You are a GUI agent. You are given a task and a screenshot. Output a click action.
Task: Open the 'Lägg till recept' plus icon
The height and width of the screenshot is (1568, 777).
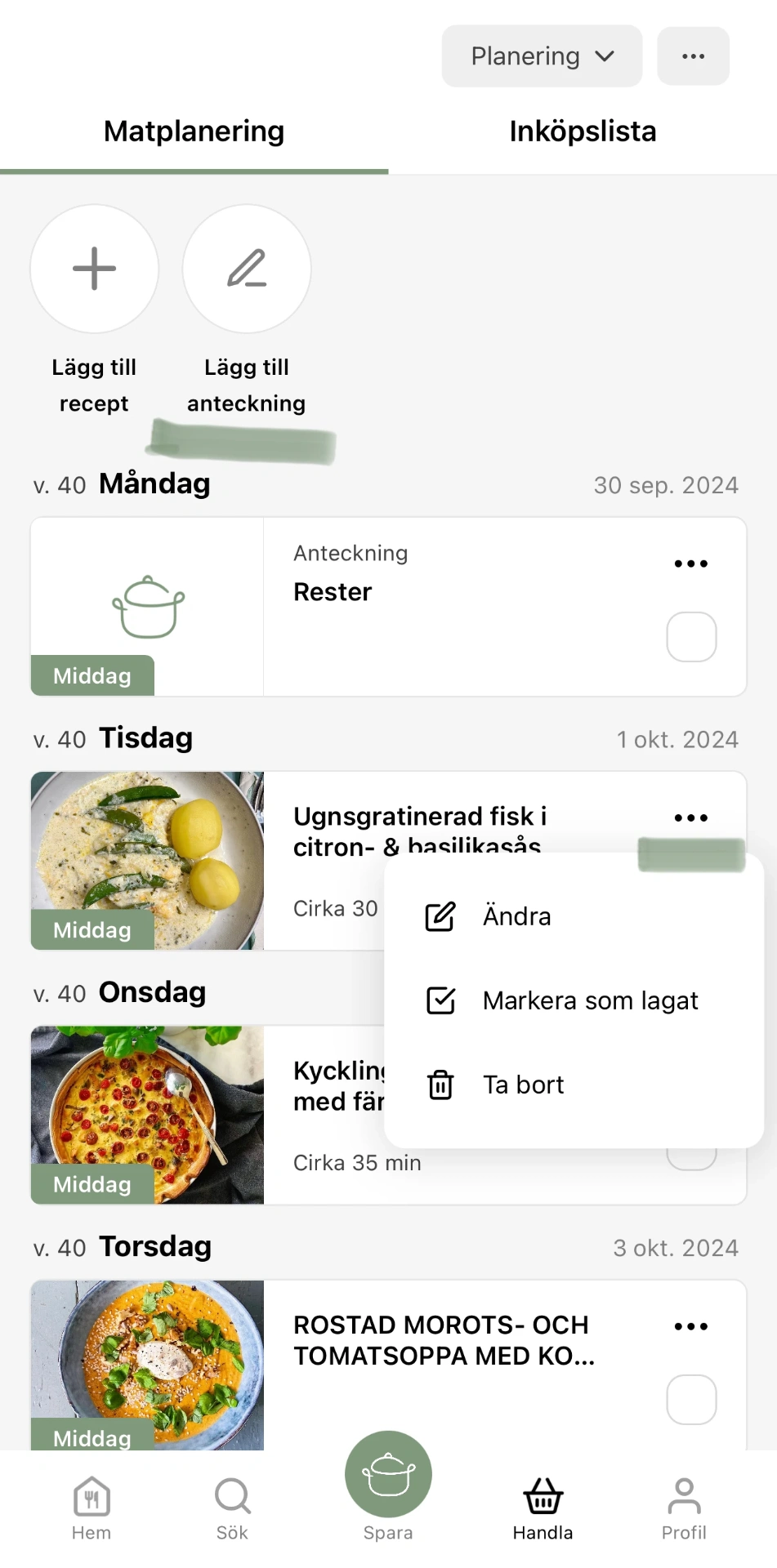point(93,268)
